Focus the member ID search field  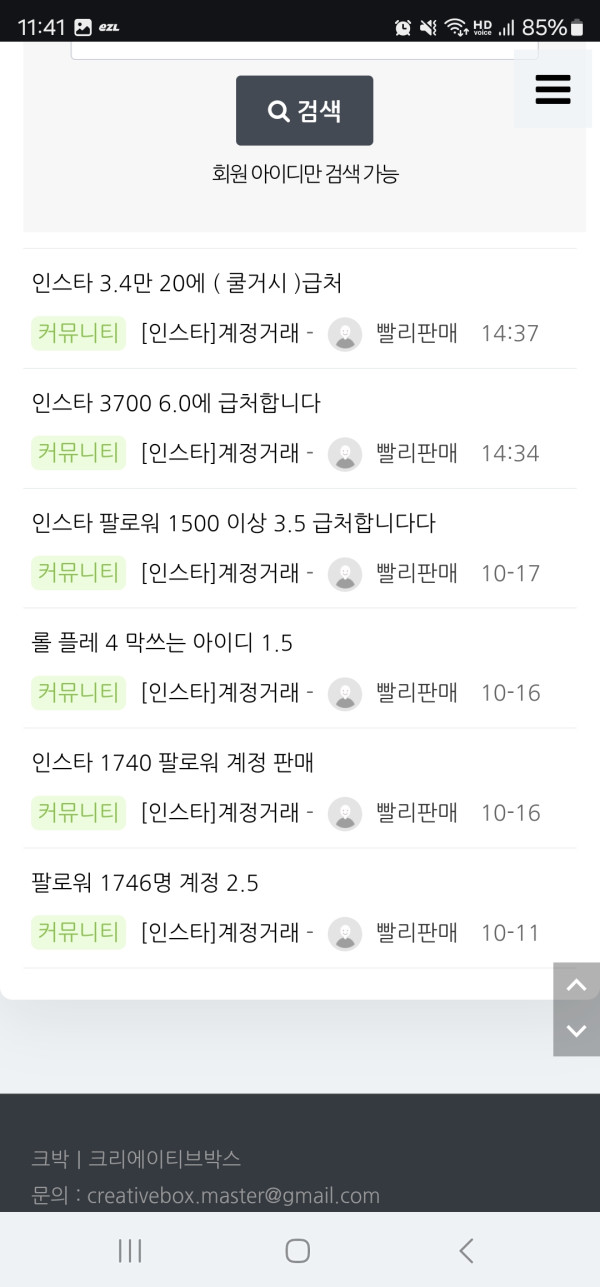[x=304, y=50]
